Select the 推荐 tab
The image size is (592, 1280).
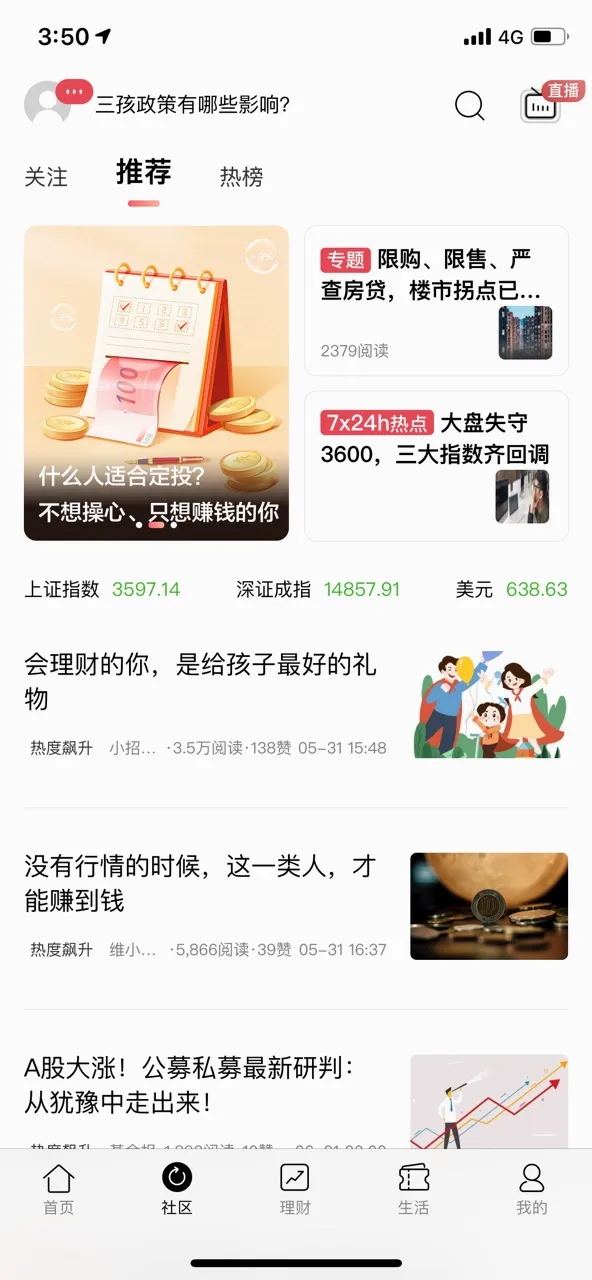tap(143, 173)
